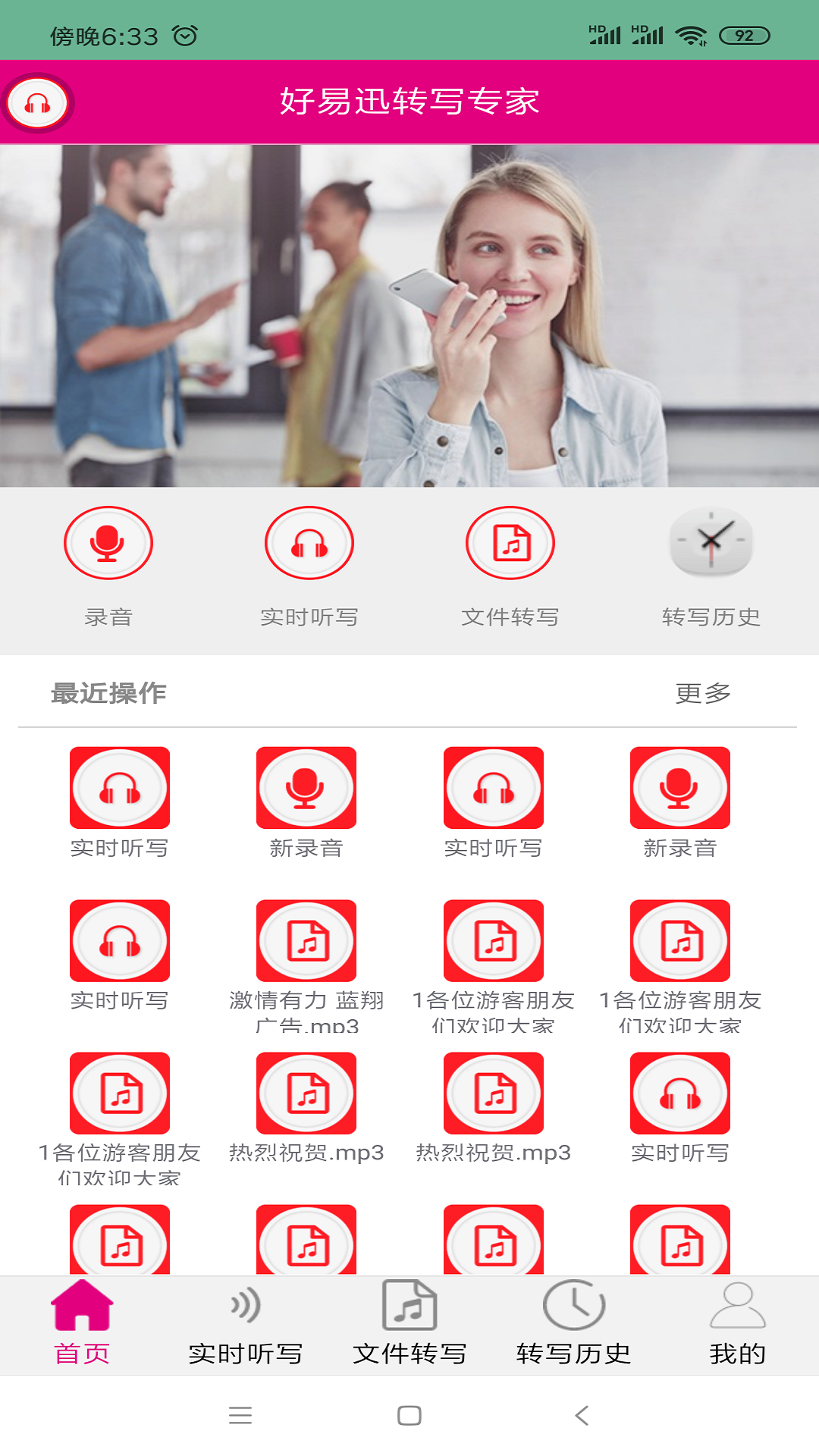The width and height of the screenshot is (819, 1456).
Task: Open recent apps from the system bar
Action: pyautogui.click(x=240, y=1415)
